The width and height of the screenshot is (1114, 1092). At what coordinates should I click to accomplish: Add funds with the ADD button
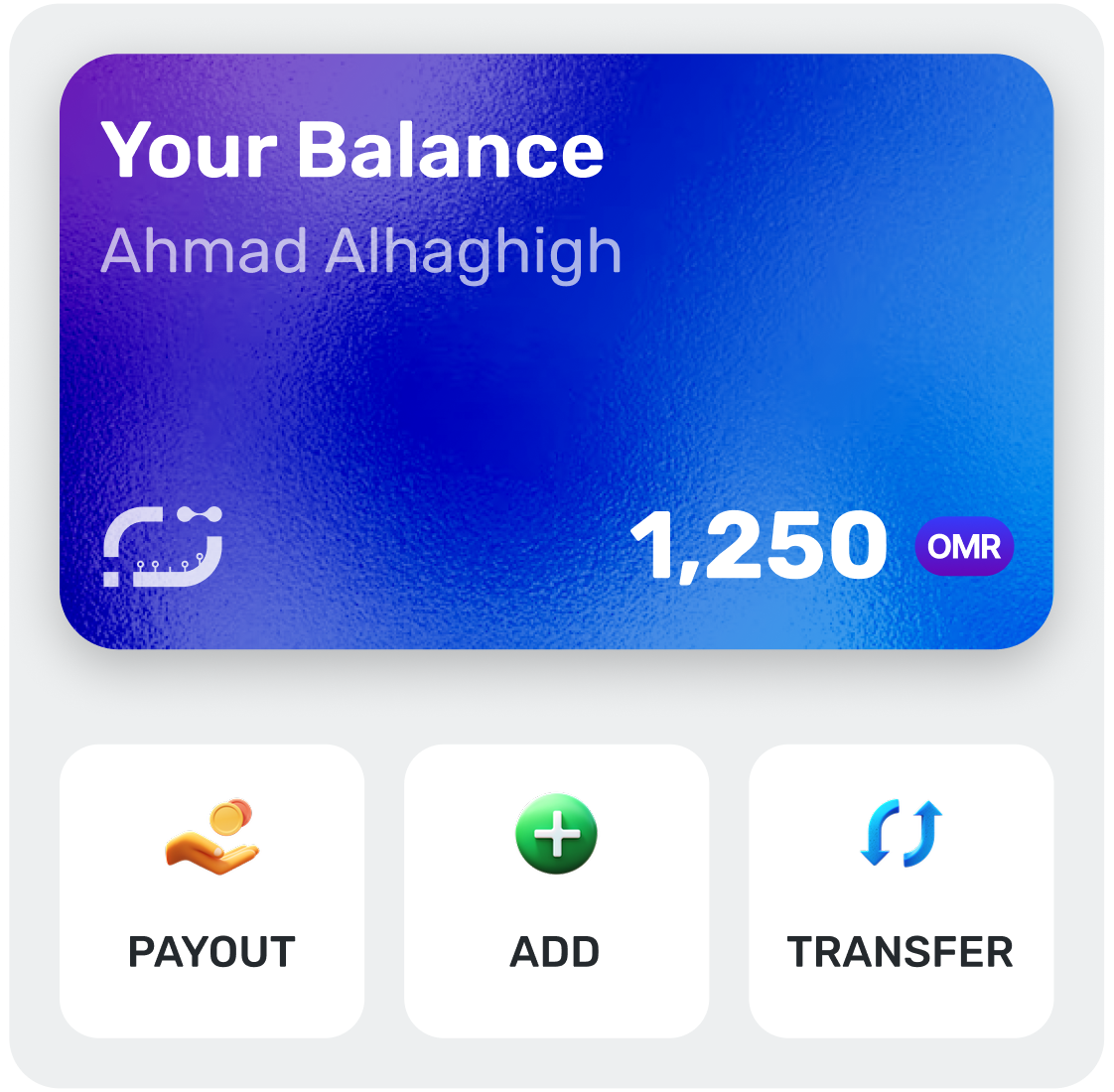556,890
